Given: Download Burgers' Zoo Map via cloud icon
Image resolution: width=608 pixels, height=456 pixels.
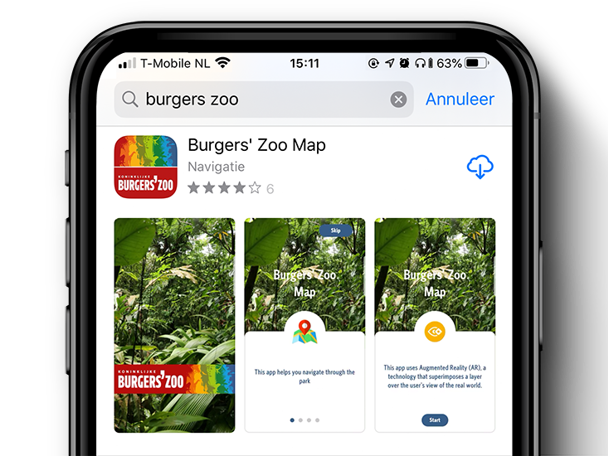Looking at the screenshot, I should tap(481, 167).
